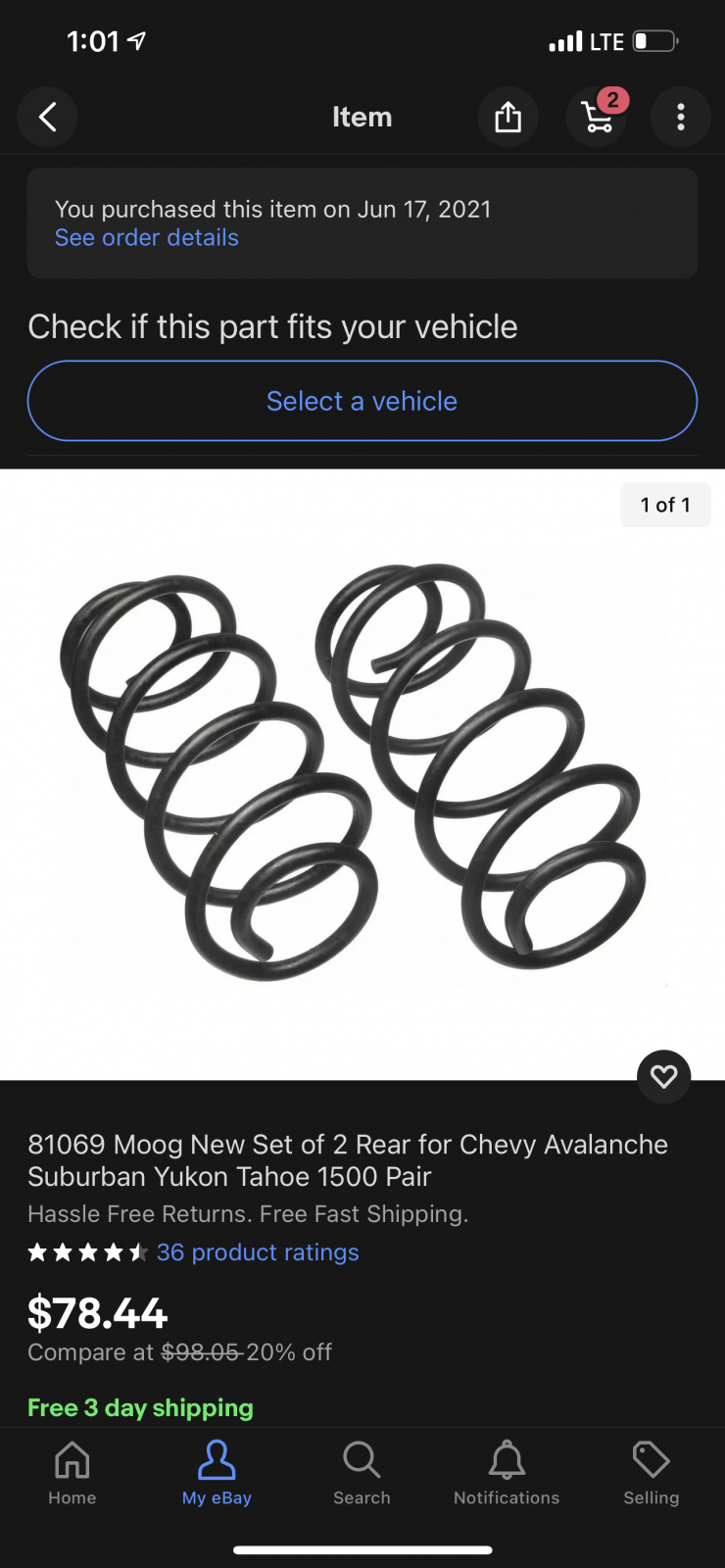This screenshot has height=1568, width=725.
Task: Open the 36 product ratings link
Action: coord(258,1252)
